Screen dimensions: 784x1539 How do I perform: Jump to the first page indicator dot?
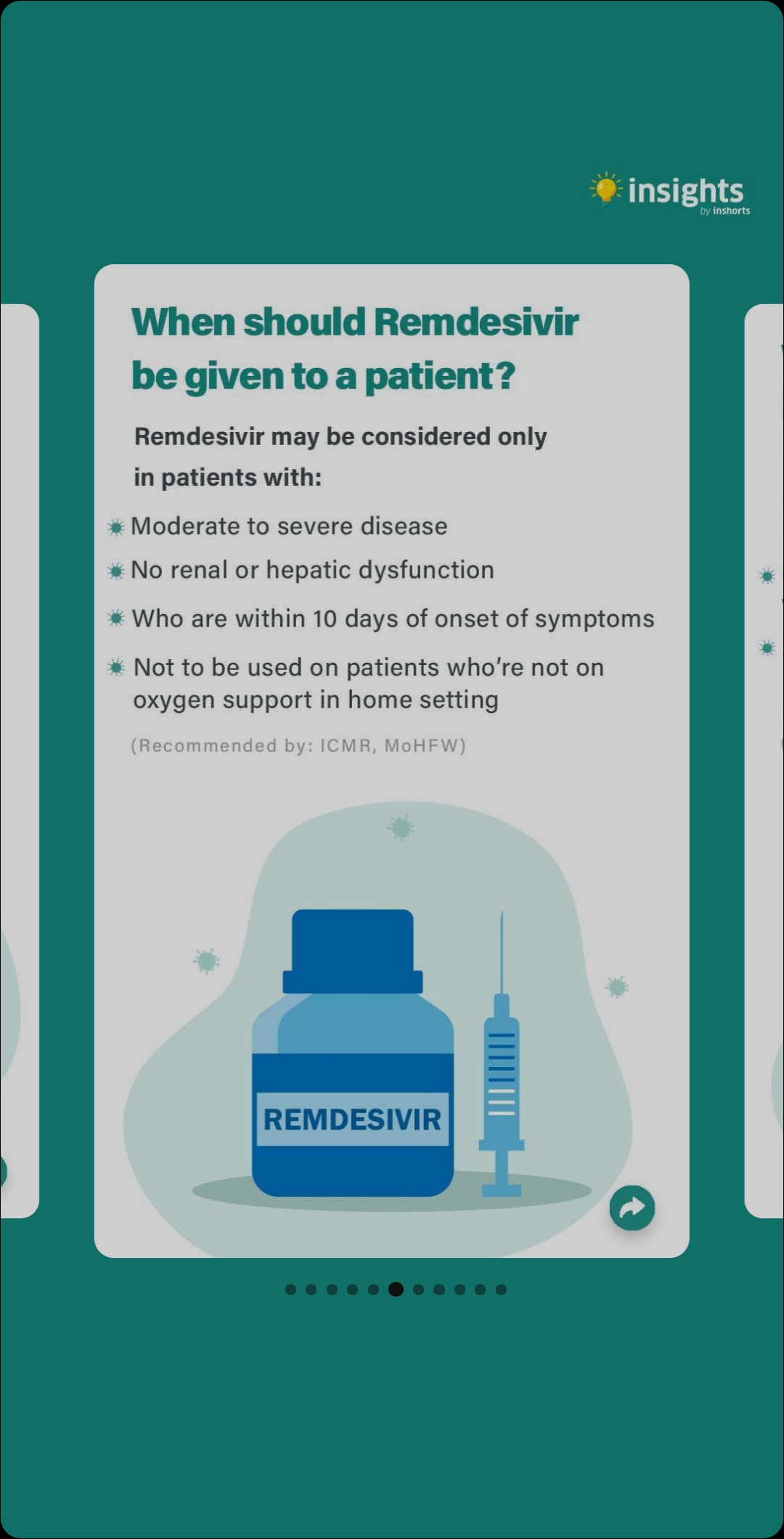pyautogui.click(x=290, y=1289)
